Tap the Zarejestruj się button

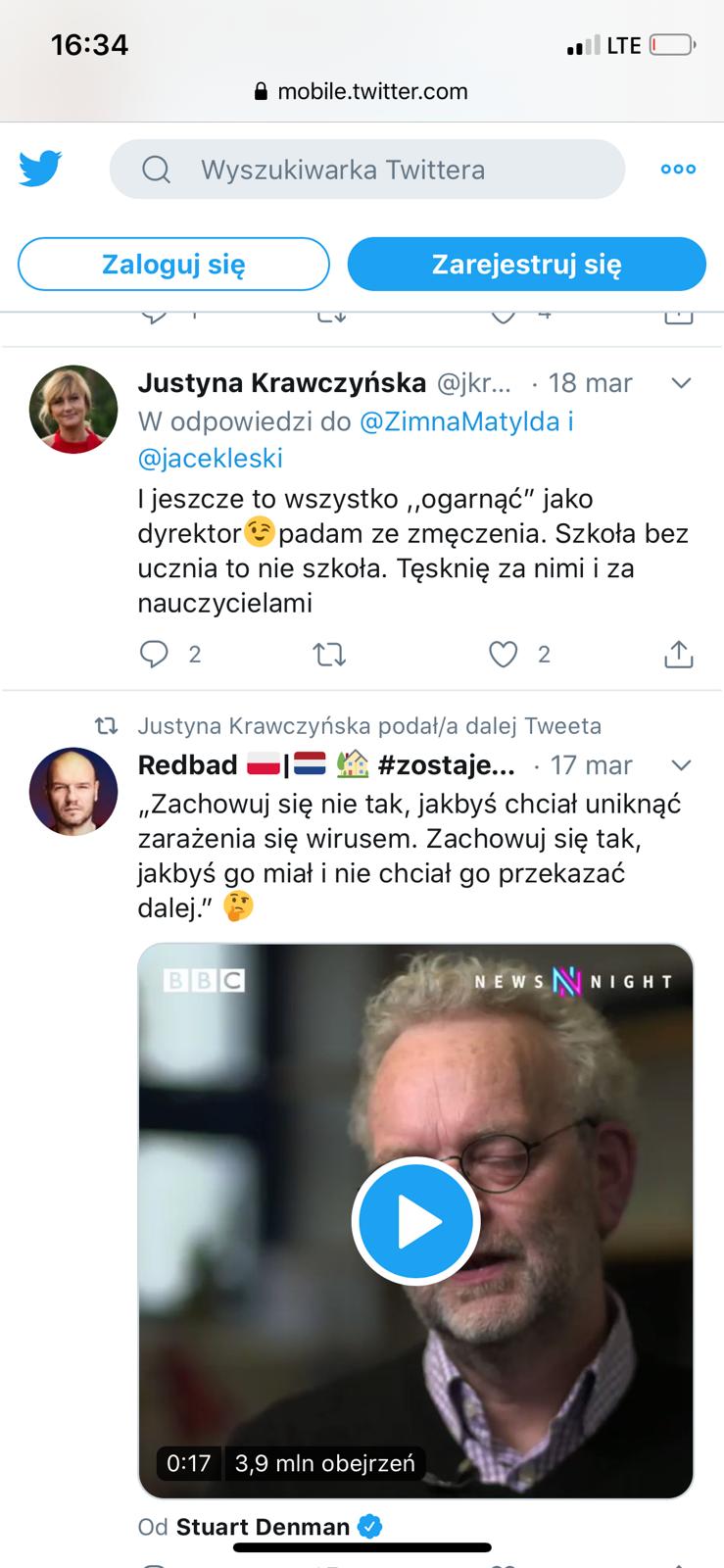pyautogui.click(x=527, y=264)
